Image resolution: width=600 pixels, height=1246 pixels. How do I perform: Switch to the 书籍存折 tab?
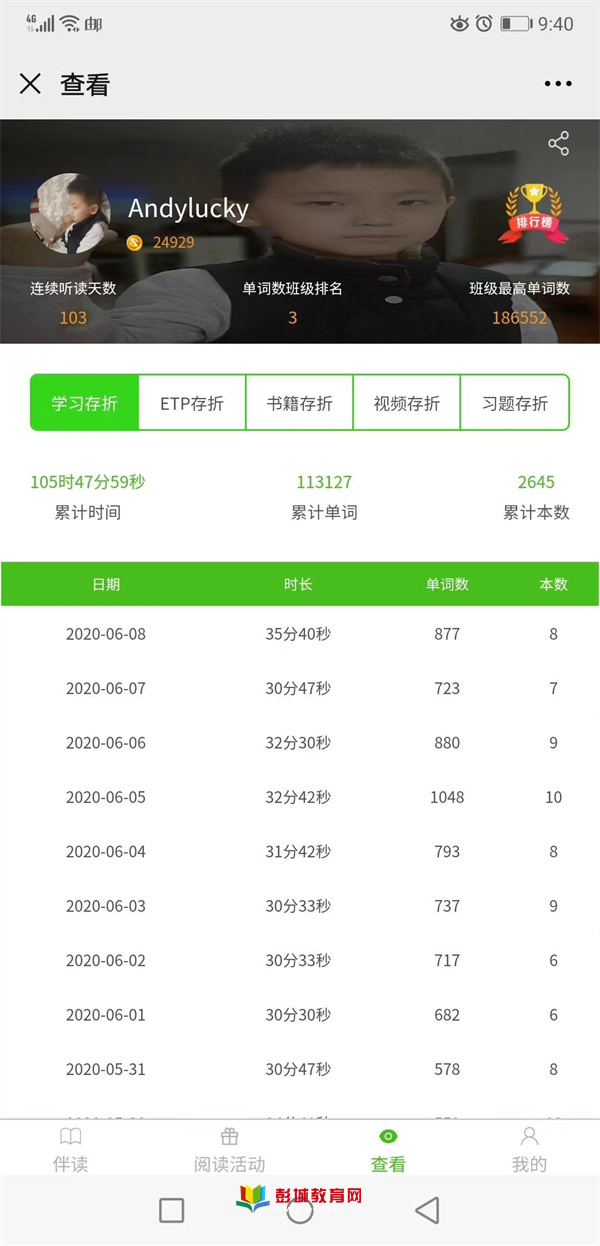299,403
